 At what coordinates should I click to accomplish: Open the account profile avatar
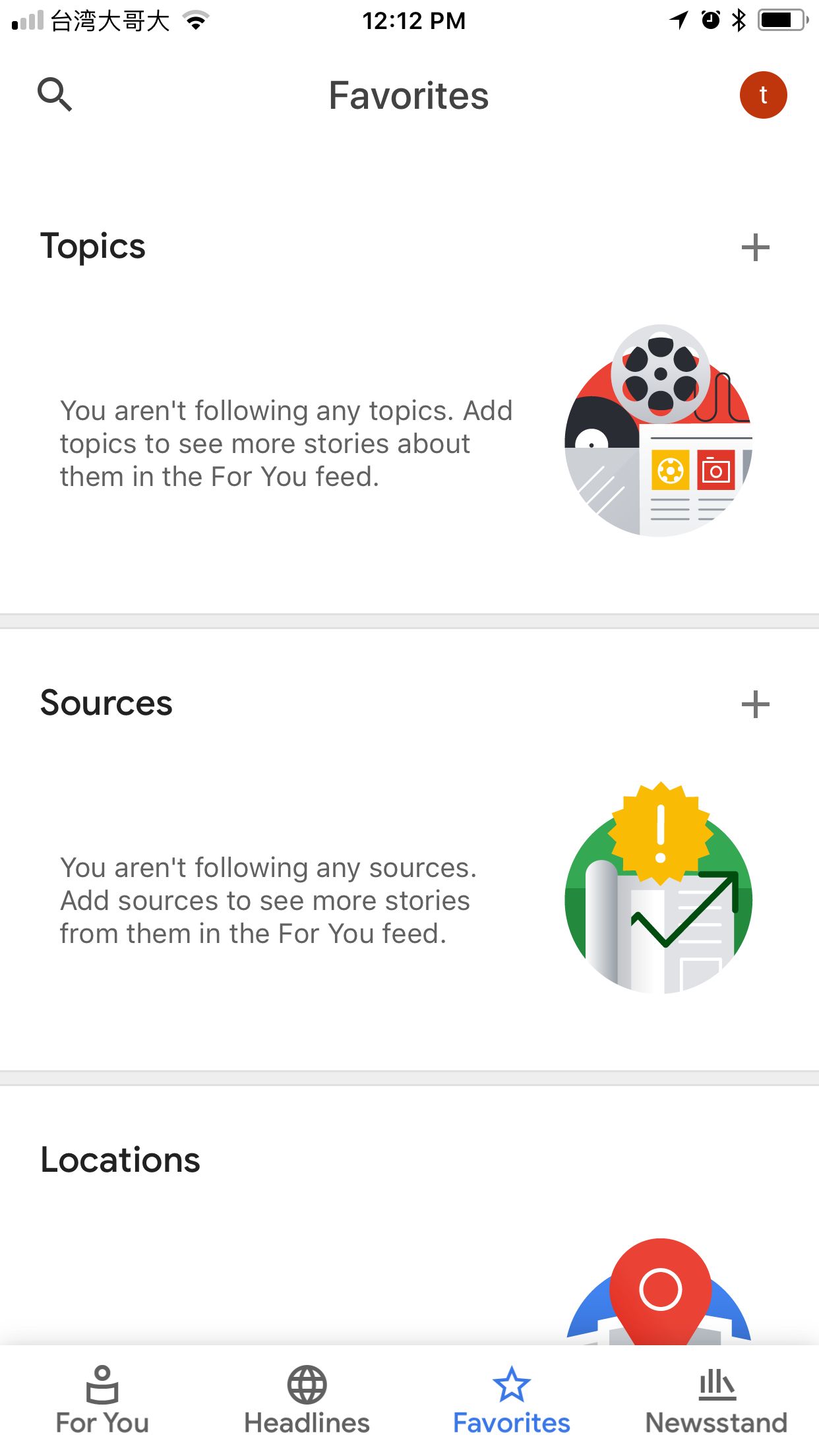pyautogui.click(x=763, y=95)
